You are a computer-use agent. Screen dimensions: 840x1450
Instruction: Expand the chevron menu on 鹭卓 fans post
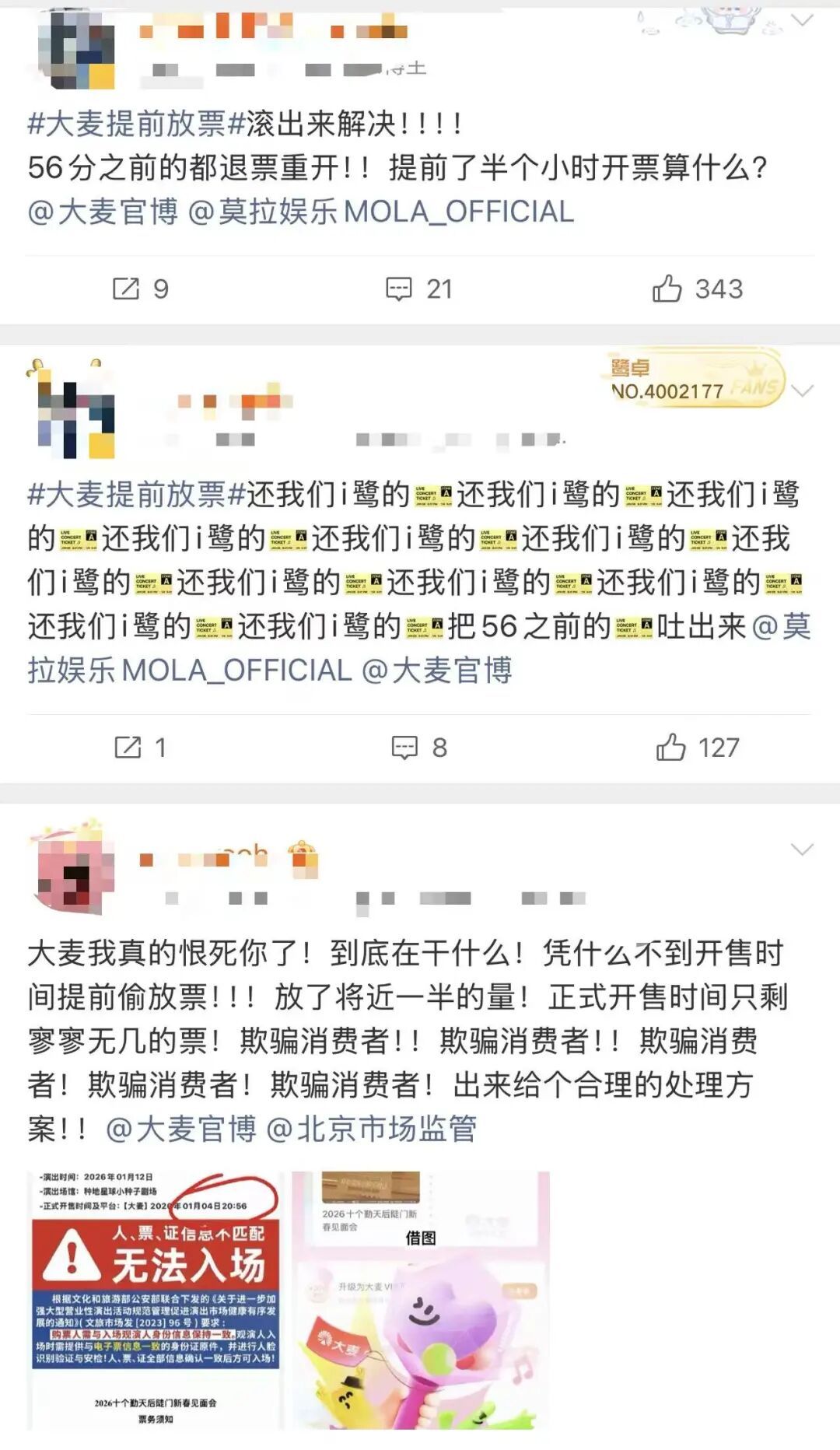[802, 391]
